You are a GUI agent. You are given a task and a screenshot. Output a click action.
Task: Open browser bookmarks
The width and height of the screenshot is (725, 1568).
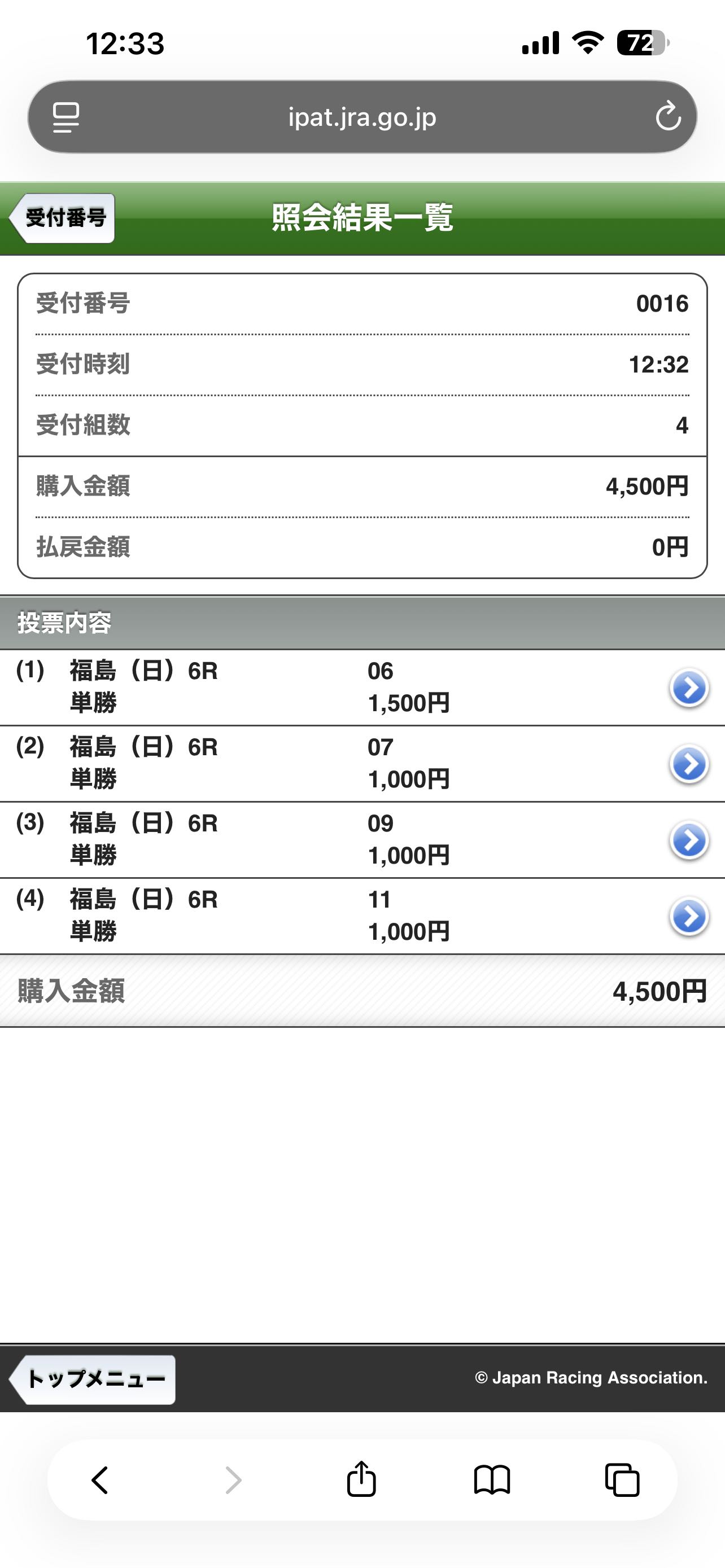click(x=492, y=1480)
